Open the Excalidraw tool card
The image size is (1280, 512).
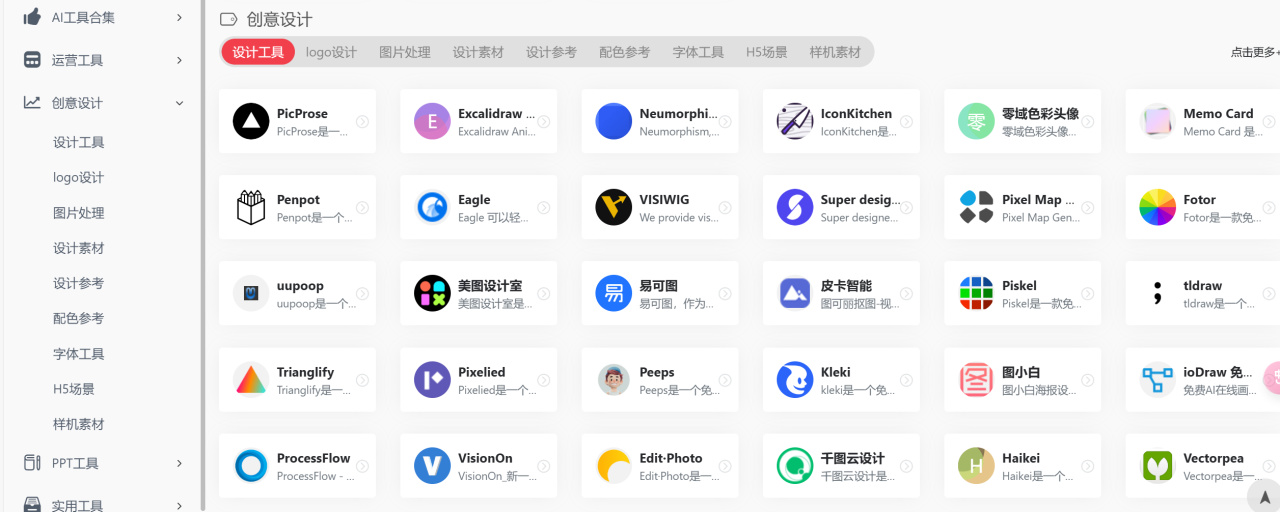[x=478, y=121]
